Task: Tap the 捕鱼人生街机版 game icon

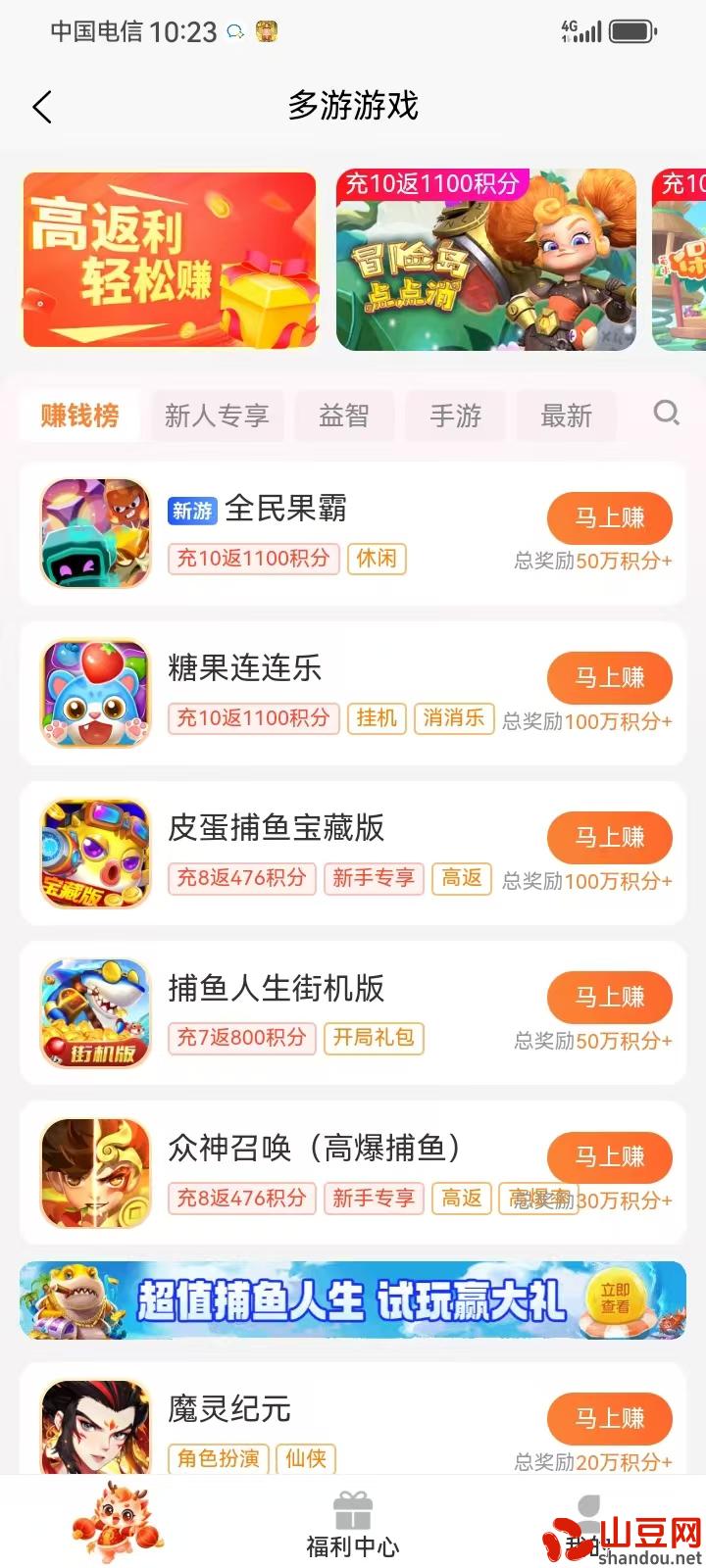Action: [94, 1011]
